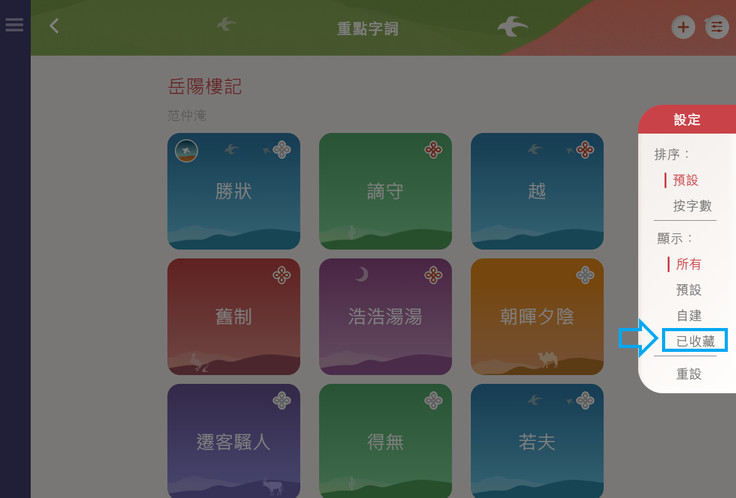Open the 若夫 word card
Image resolution: width=736 pixels, height=498 pixels.
[536, 441]
